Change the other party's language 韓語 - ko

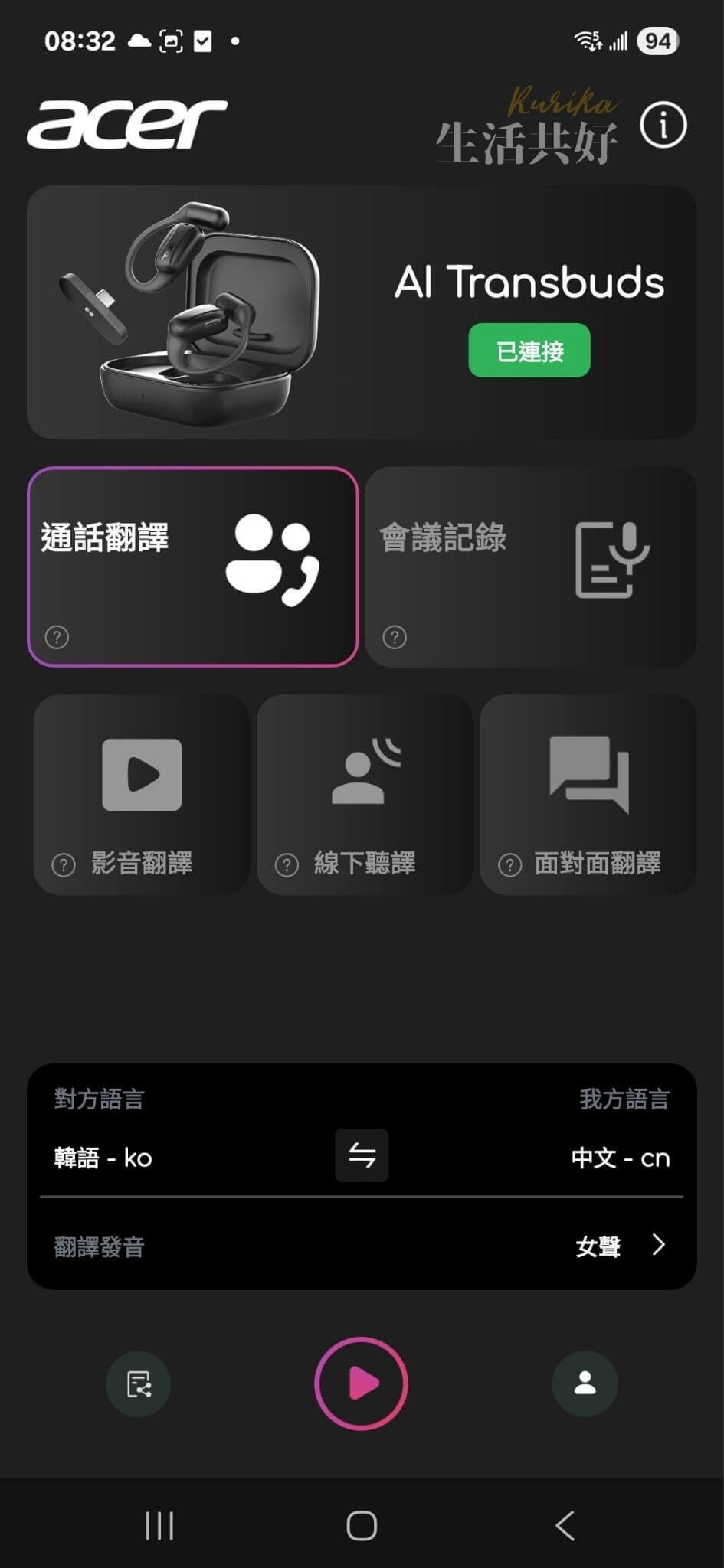103,1158
